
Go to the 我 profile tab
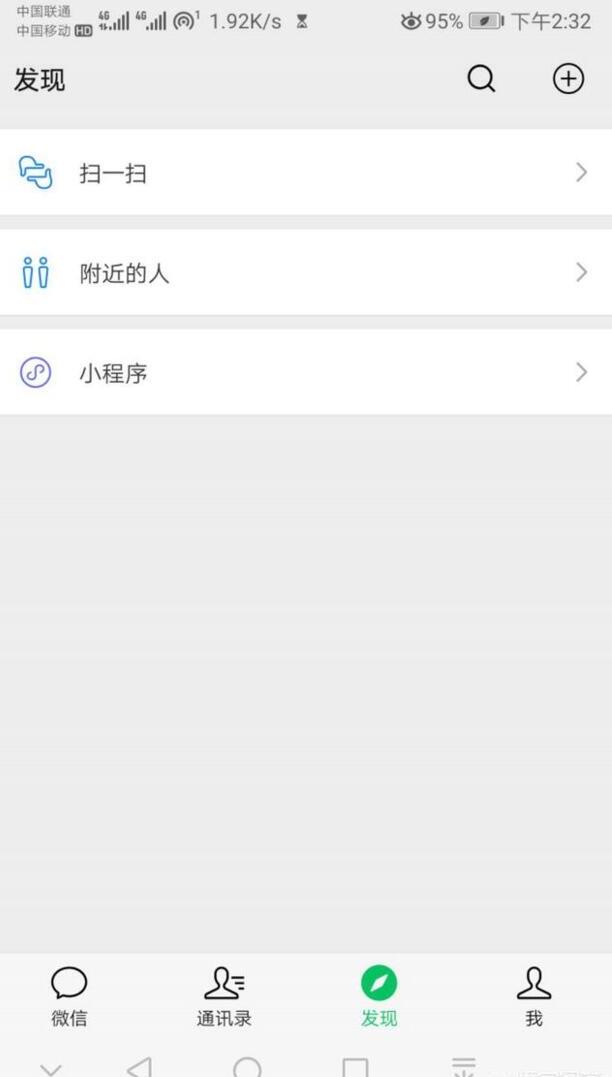click(534, 996)
